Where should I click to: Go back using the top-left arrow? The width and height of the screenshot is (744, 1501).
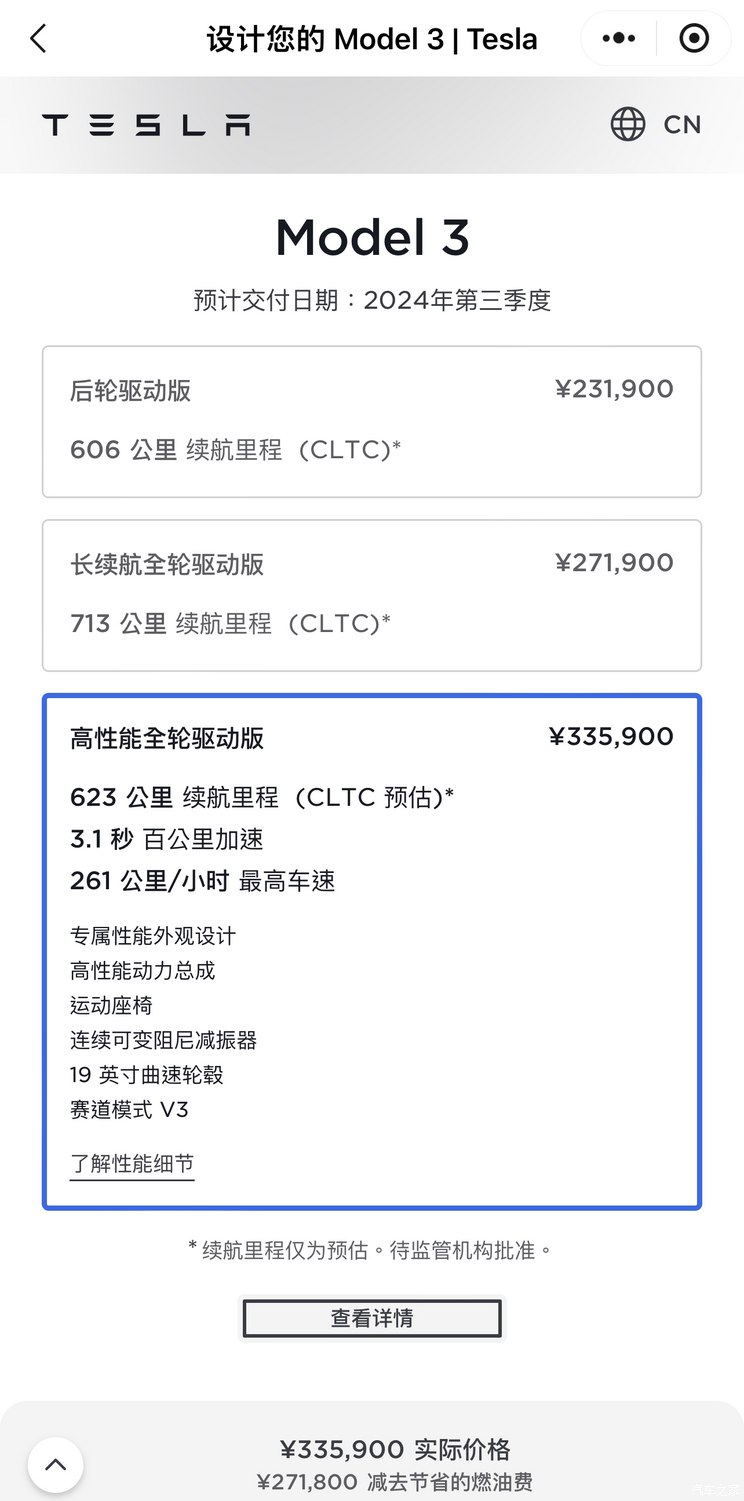(38, 39)
